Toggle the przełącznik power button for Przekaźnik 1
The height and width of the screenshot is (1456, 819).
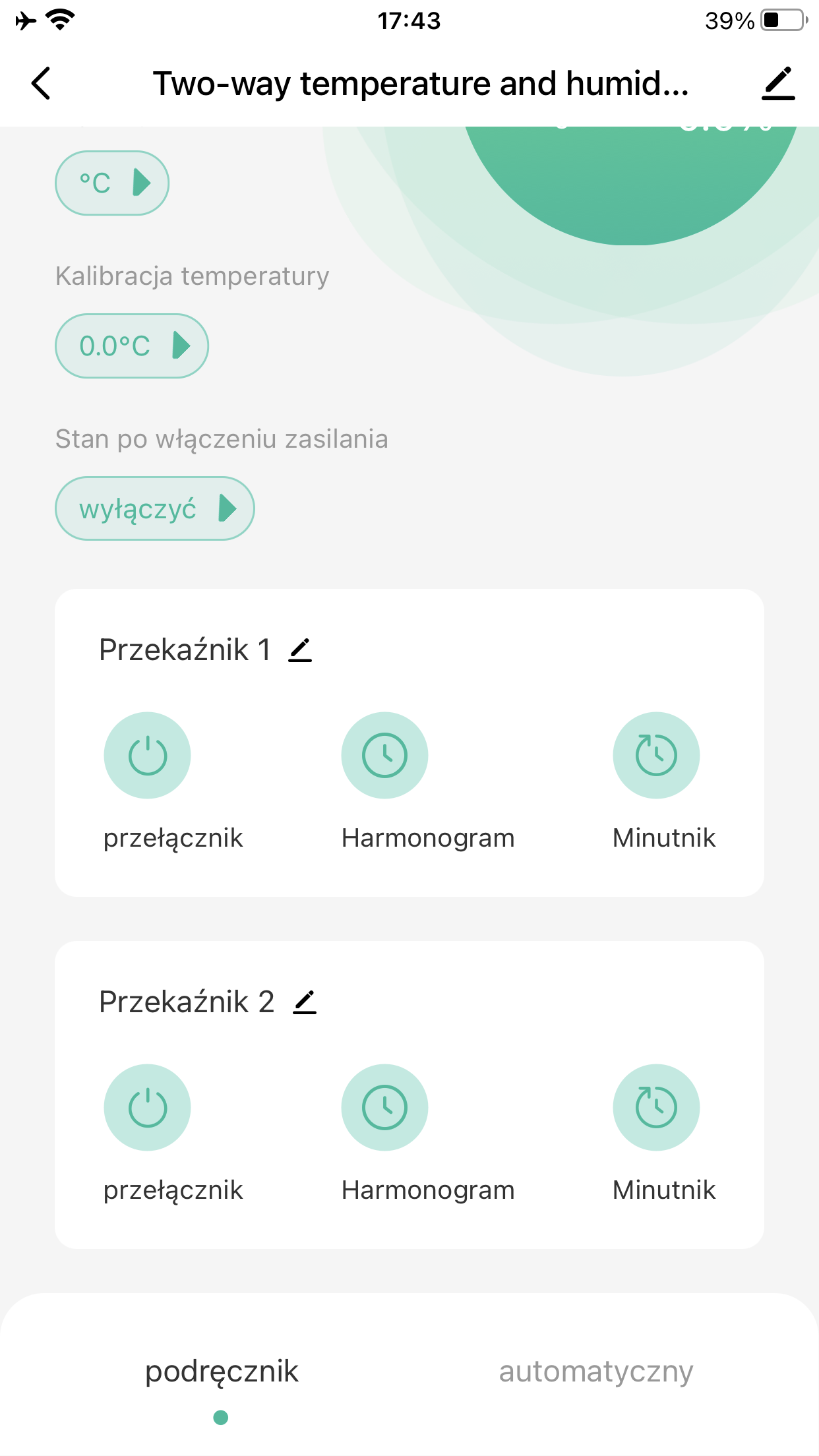coord(147,755)
